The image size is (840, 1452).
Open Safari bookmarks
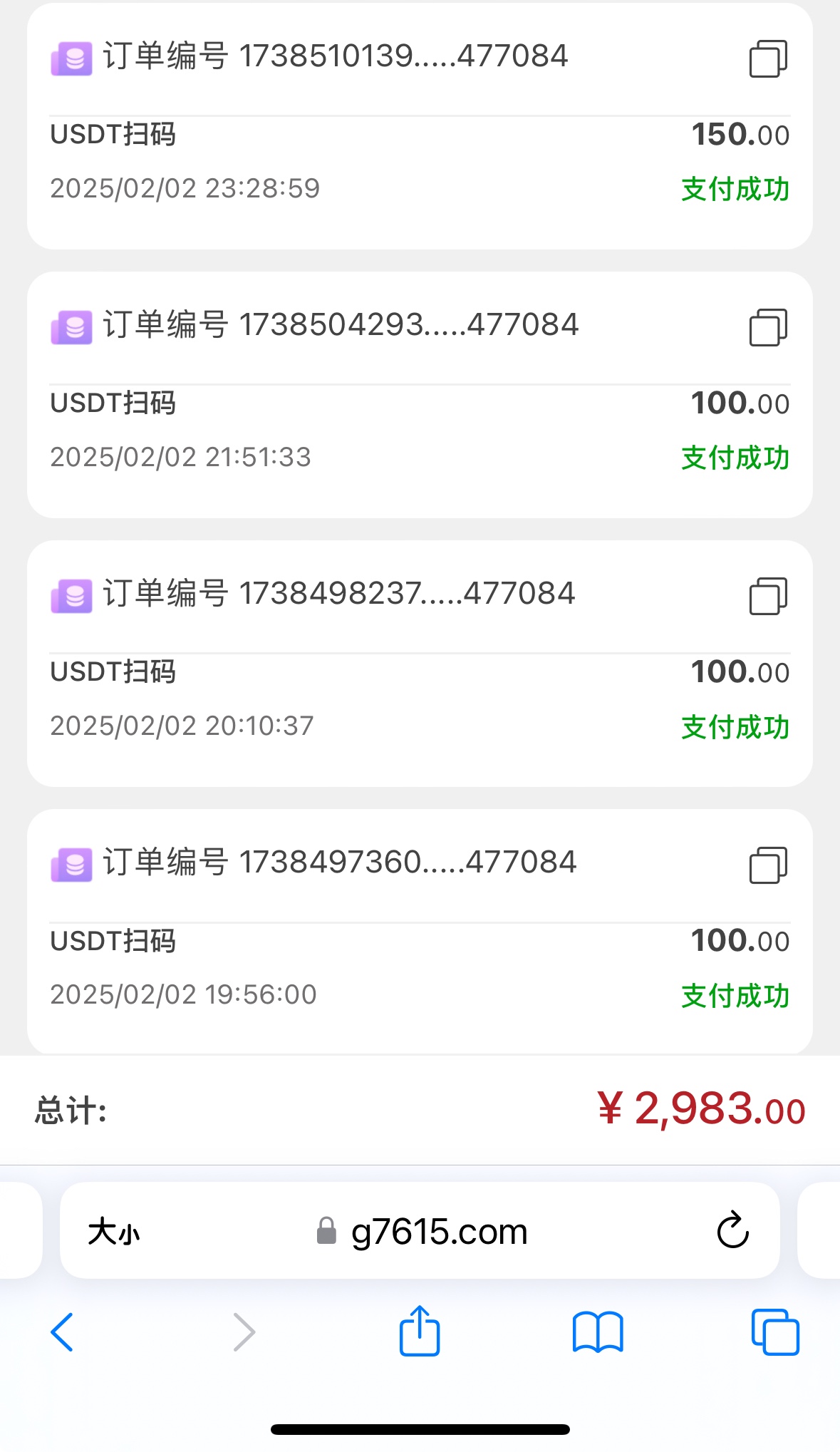598,1332
